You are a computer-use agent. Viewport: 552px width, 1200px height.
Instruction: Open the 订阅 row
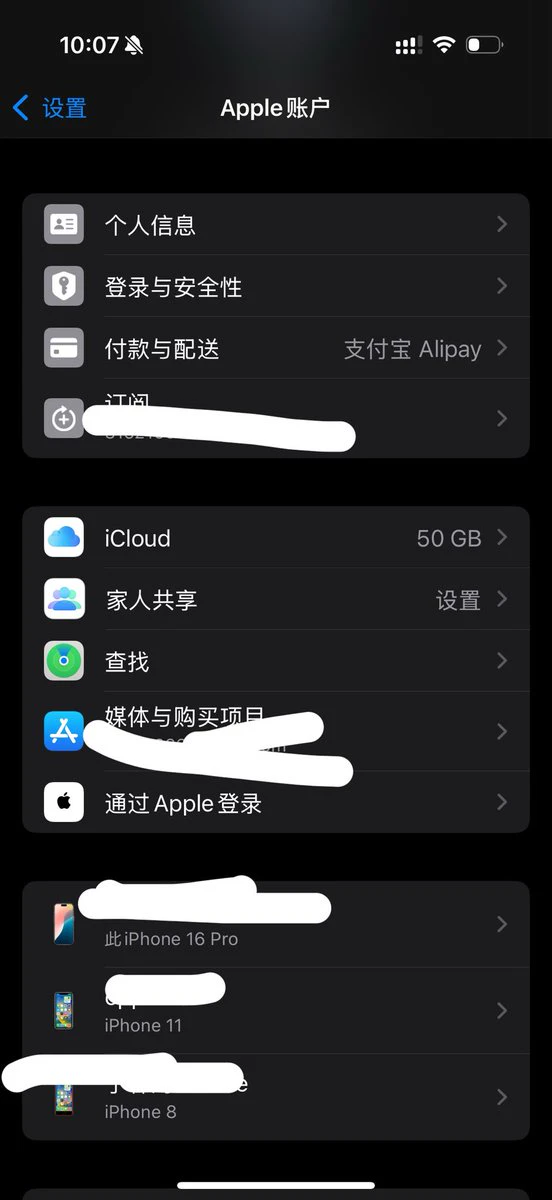point(276,418)
